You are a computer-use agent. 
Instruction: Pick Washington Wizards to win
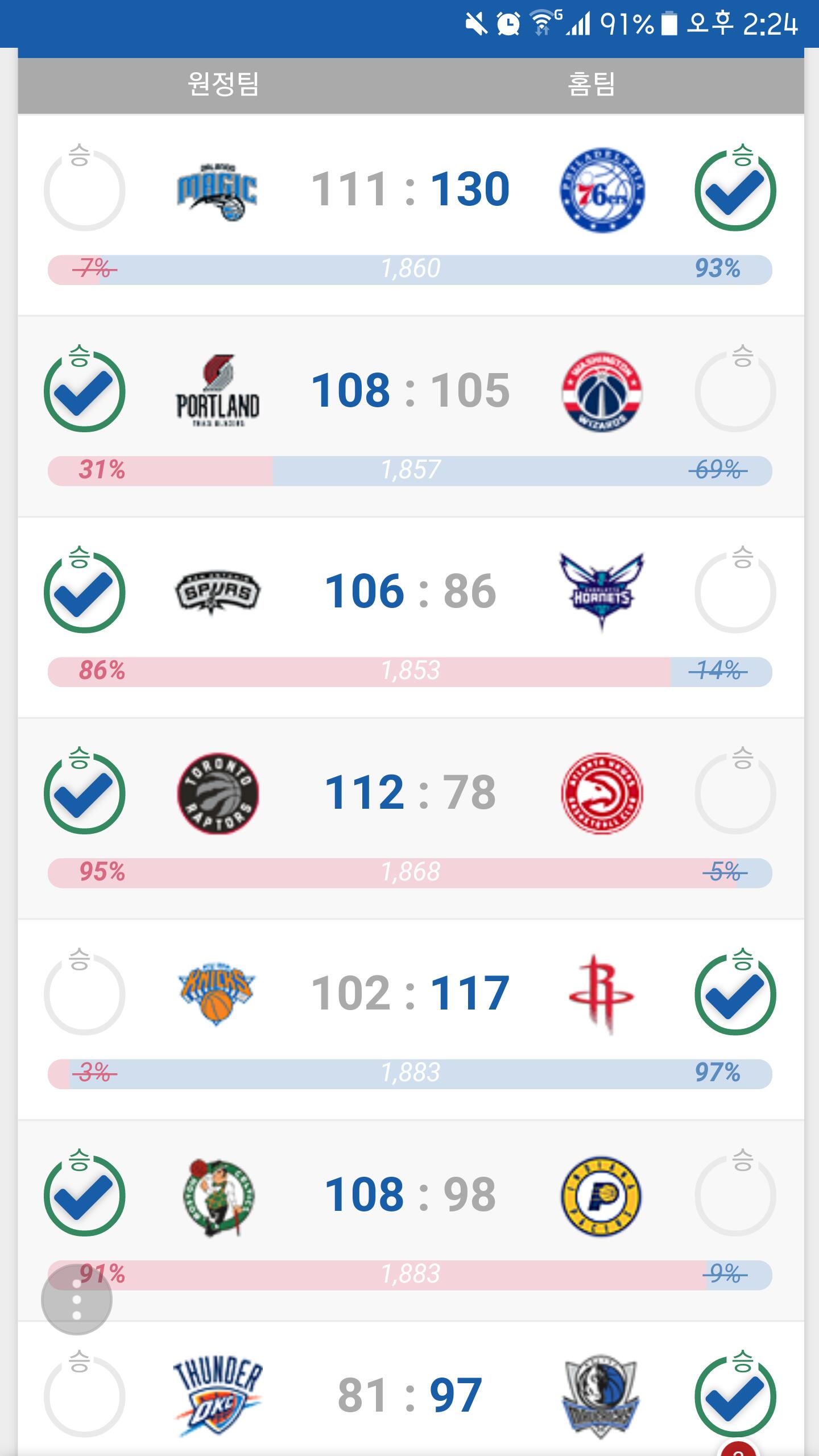pos(735,391)
